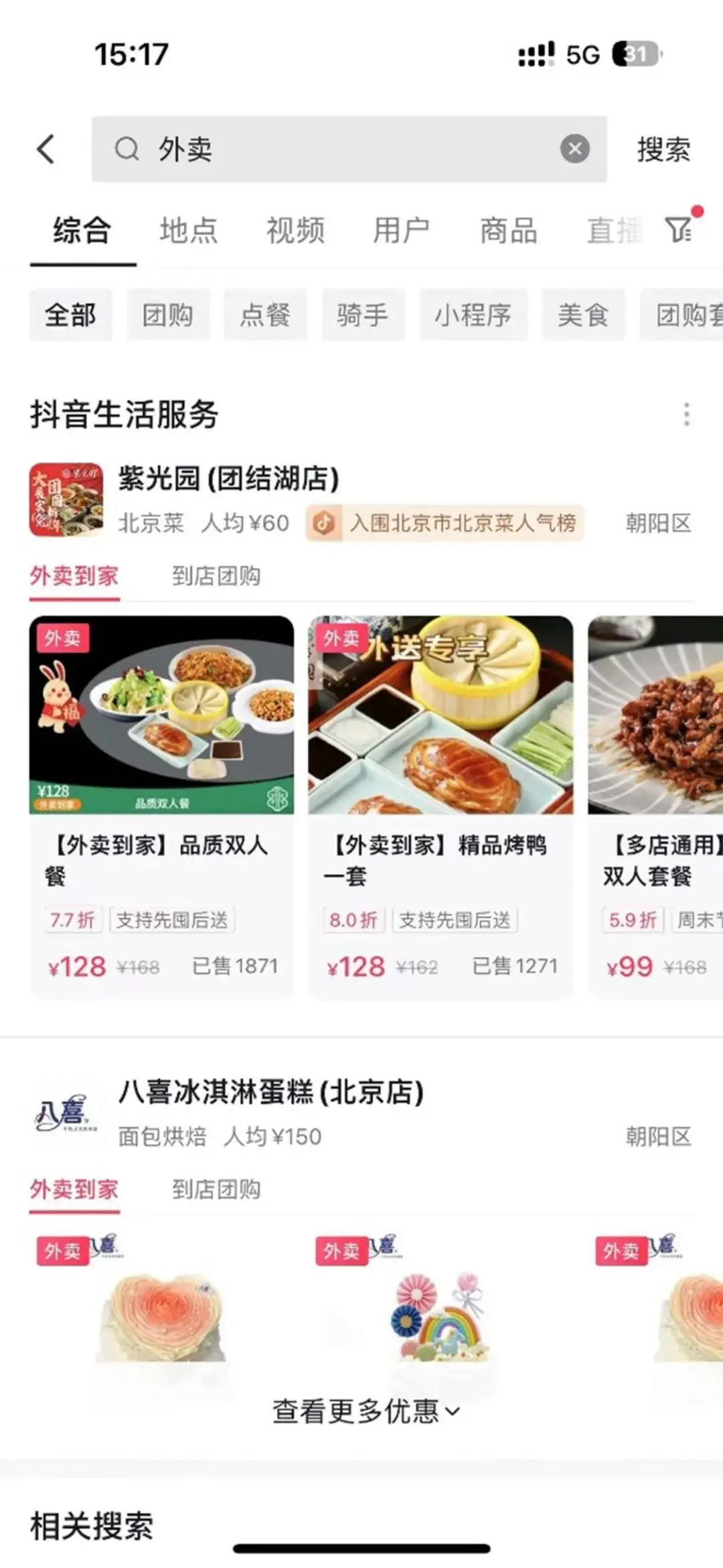723x1568 pixels.
Task: Open overflow menu beside 抖音生活服务
Action: coord(686,415)
